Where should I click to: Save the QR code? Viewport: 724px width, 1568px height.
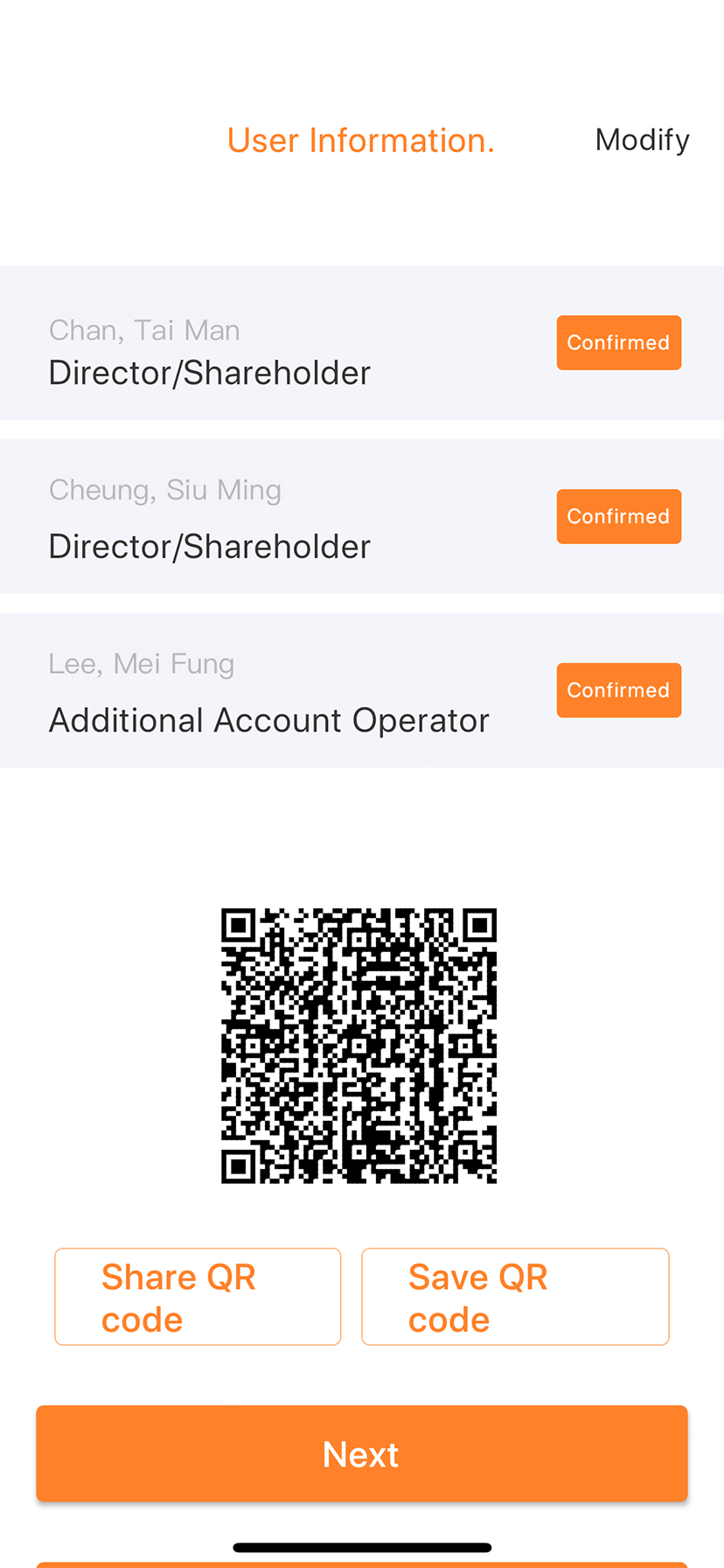(x=515, y=1297)
